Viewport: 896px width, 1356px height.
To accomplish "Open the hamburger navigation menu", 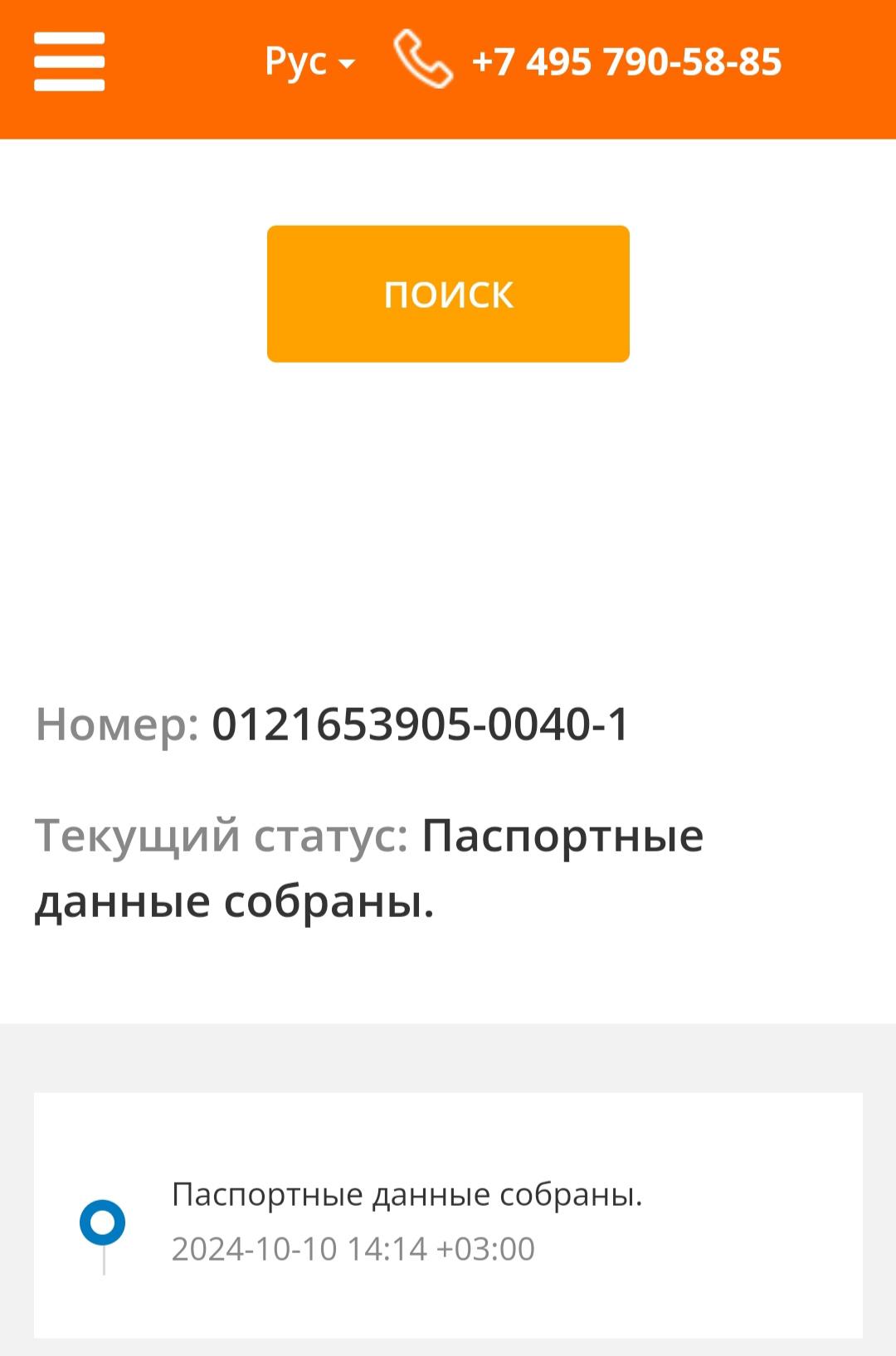I will [69, 61].
